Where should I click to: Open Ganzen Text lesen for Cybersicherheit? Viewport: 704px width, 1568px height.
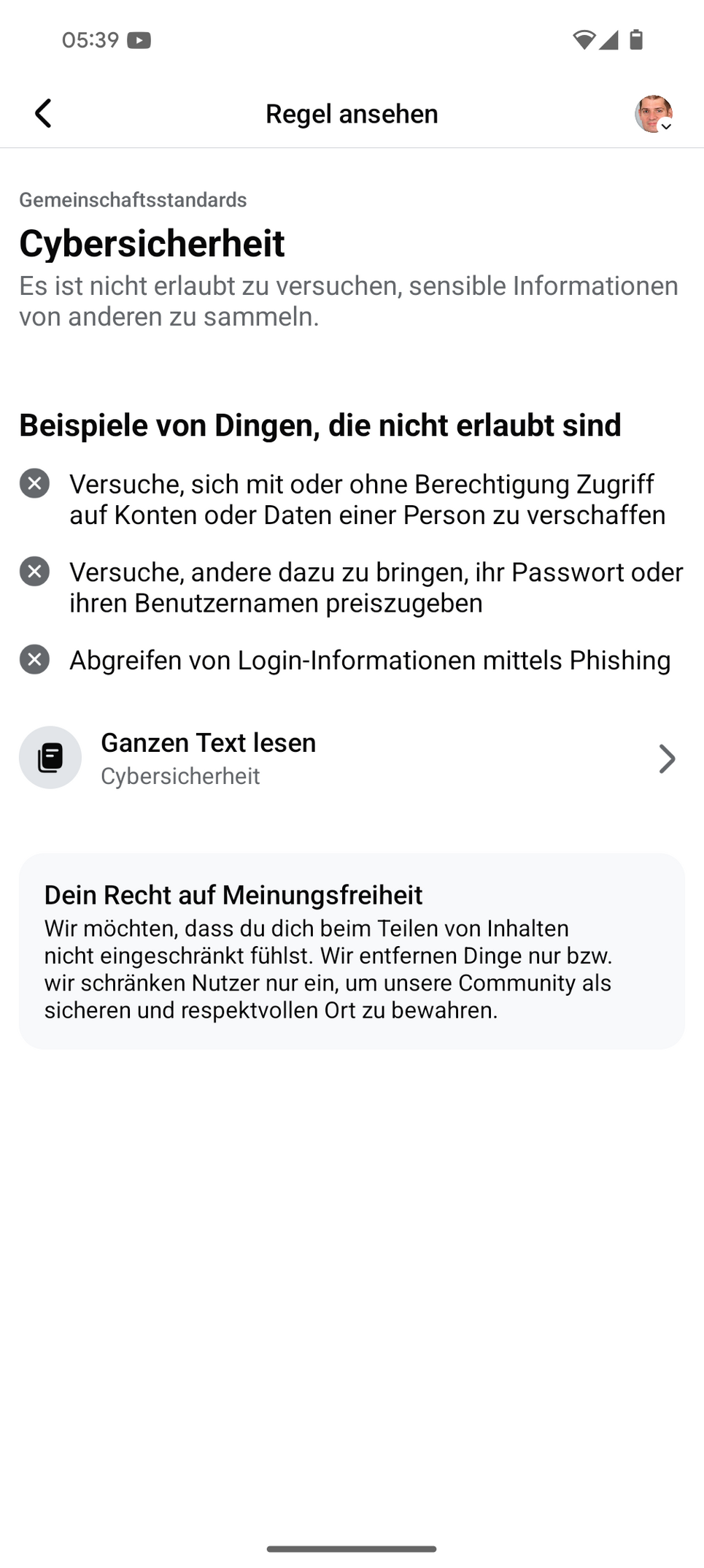[350, 758]
